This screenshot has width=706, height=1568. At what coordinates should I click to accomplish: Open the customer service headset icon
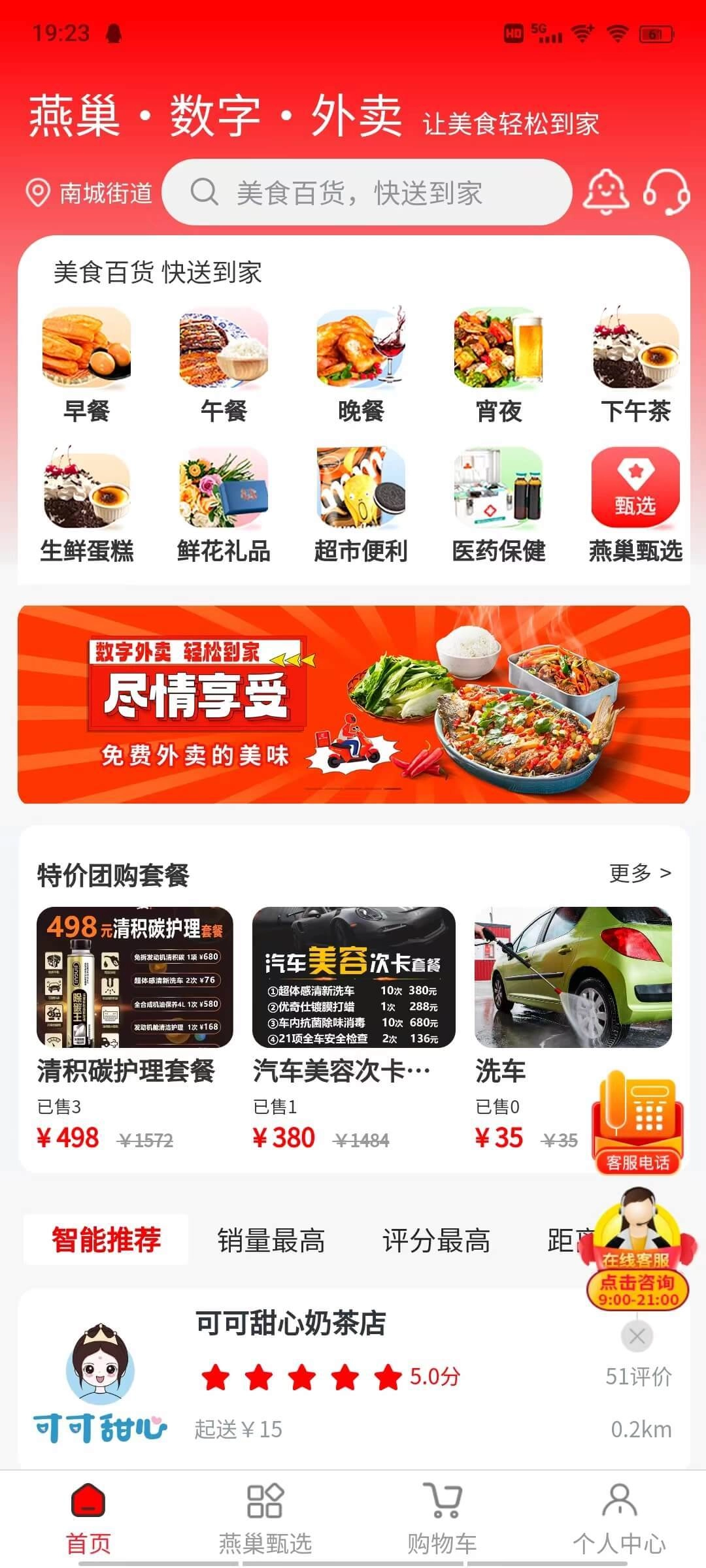(x=666, y=193)
